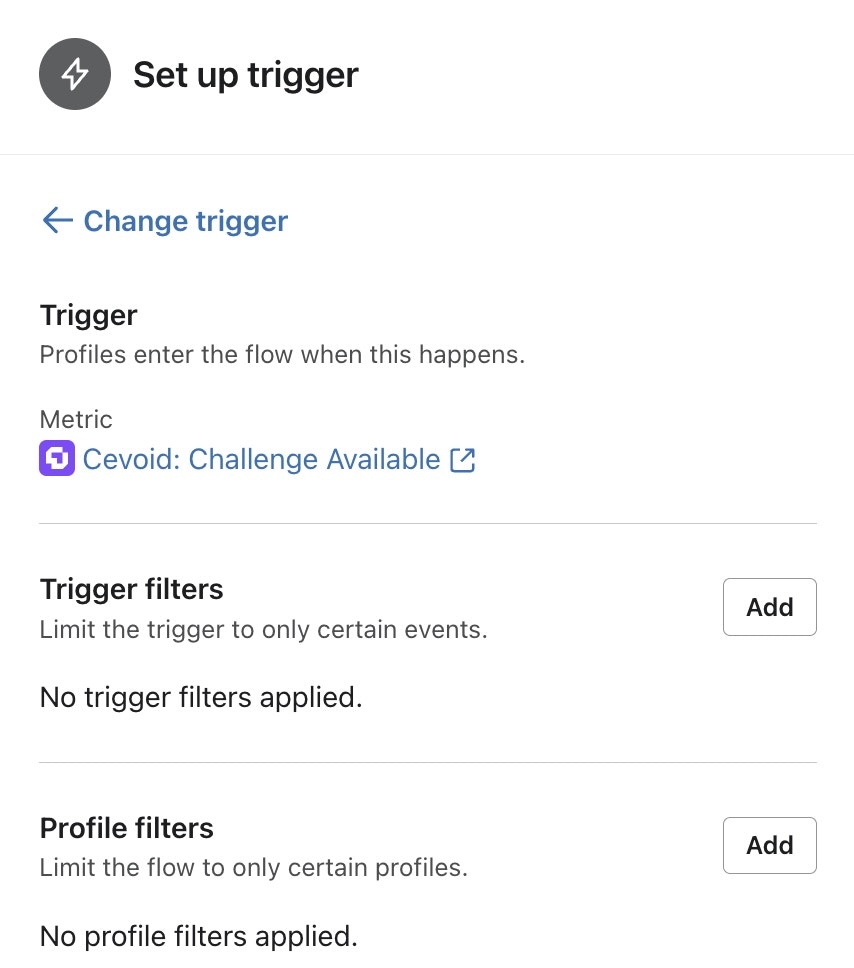Add a profile filter
The height and width of the screenshot is (968, 854).
tap(769, 845)
